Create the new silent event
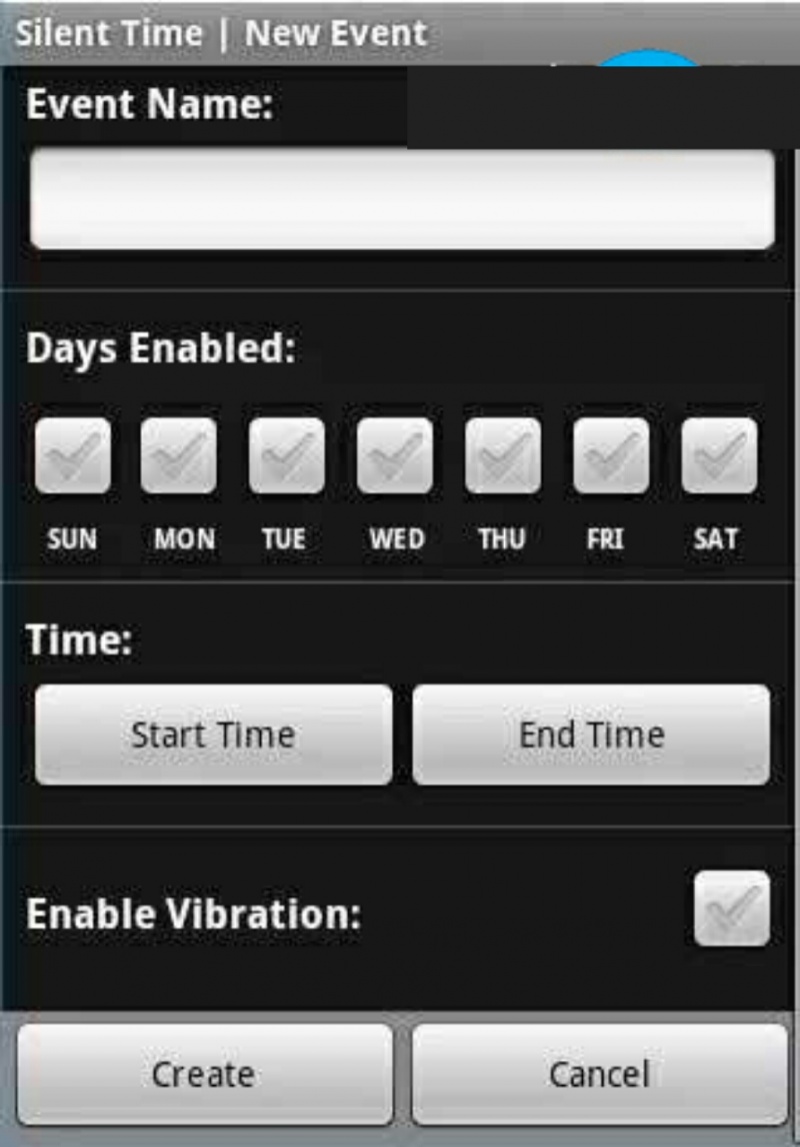Image resolution: width=800 pixels, height=1147 pixels. 204,1075
